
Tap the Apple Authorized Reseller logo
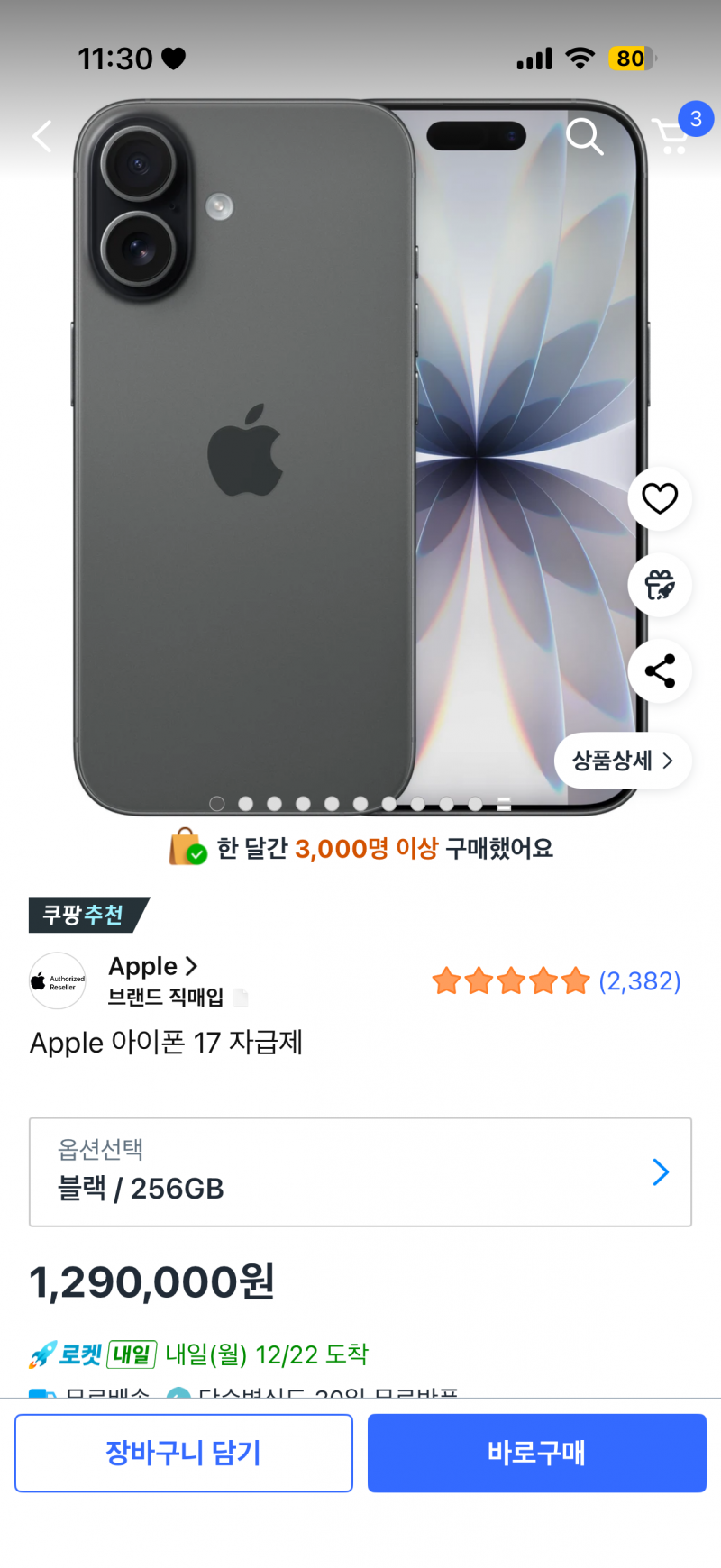(57, 980)
